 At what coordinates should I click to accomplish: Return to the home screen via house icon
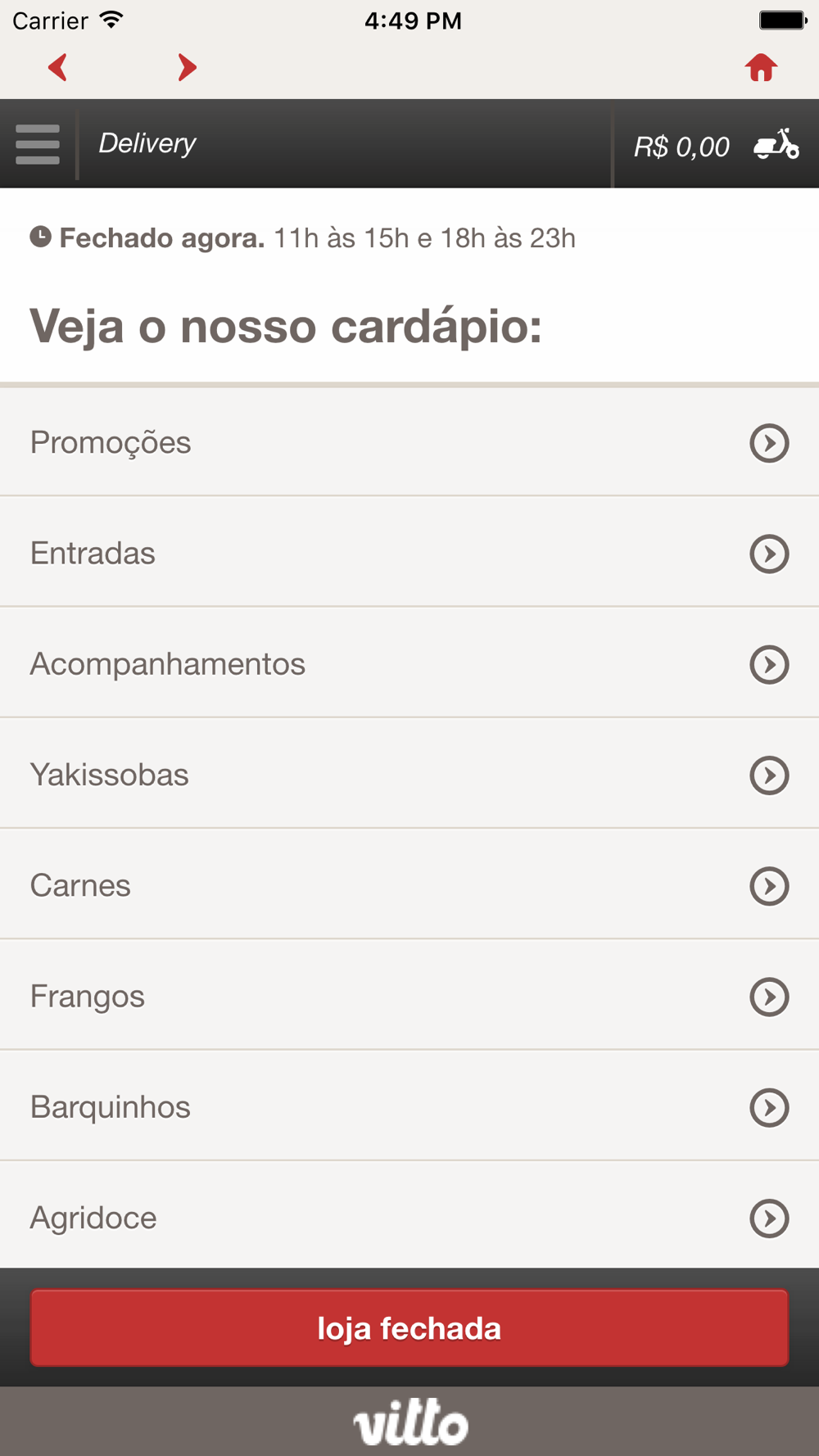(x=761, y=67)
